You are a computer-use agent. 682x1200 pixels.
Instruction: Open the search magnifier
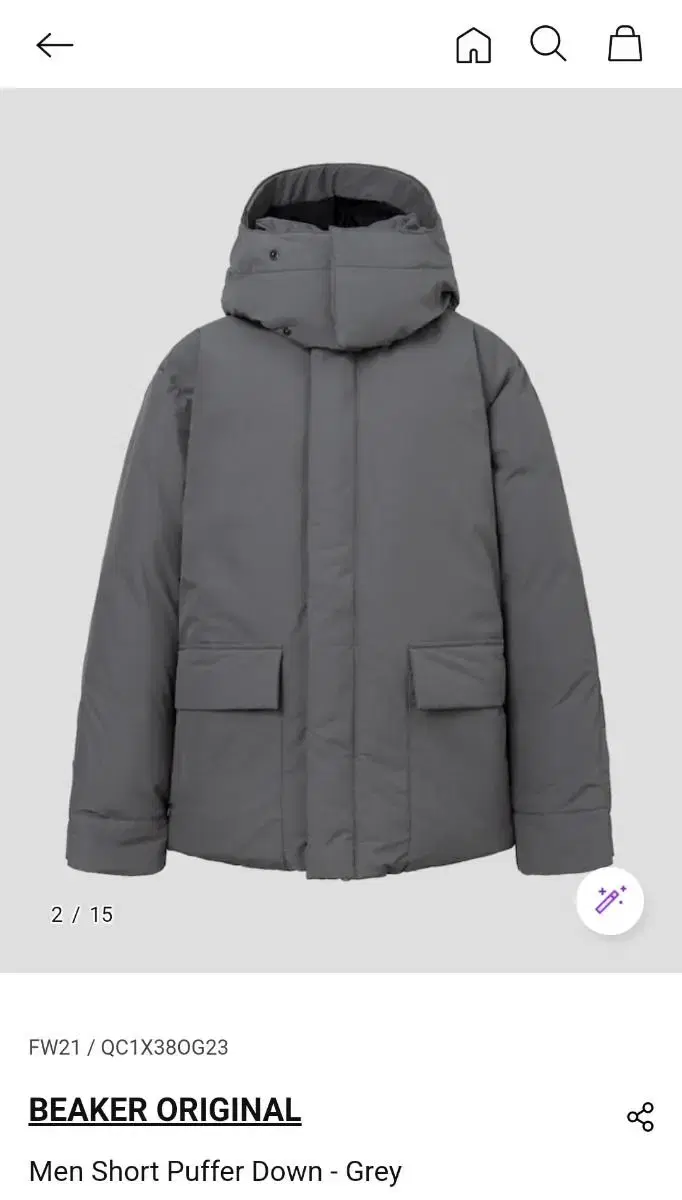[548, 44]
